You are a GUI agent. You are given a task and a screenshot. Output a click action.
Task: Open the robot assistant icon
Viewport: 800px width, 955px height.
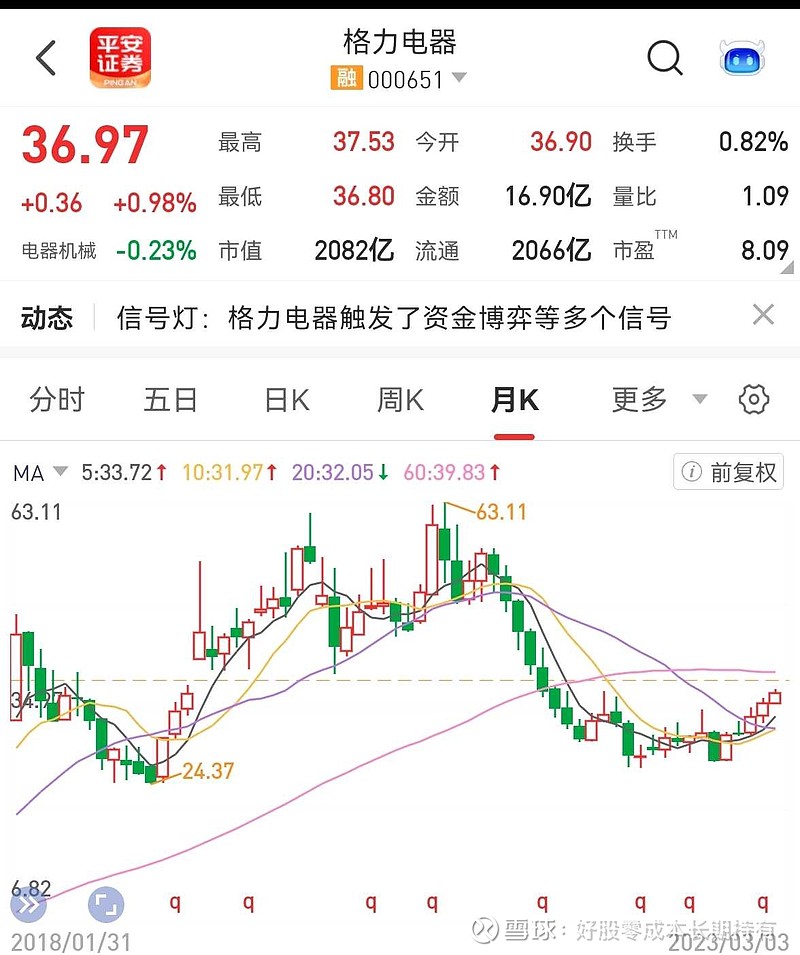(742, 58)
